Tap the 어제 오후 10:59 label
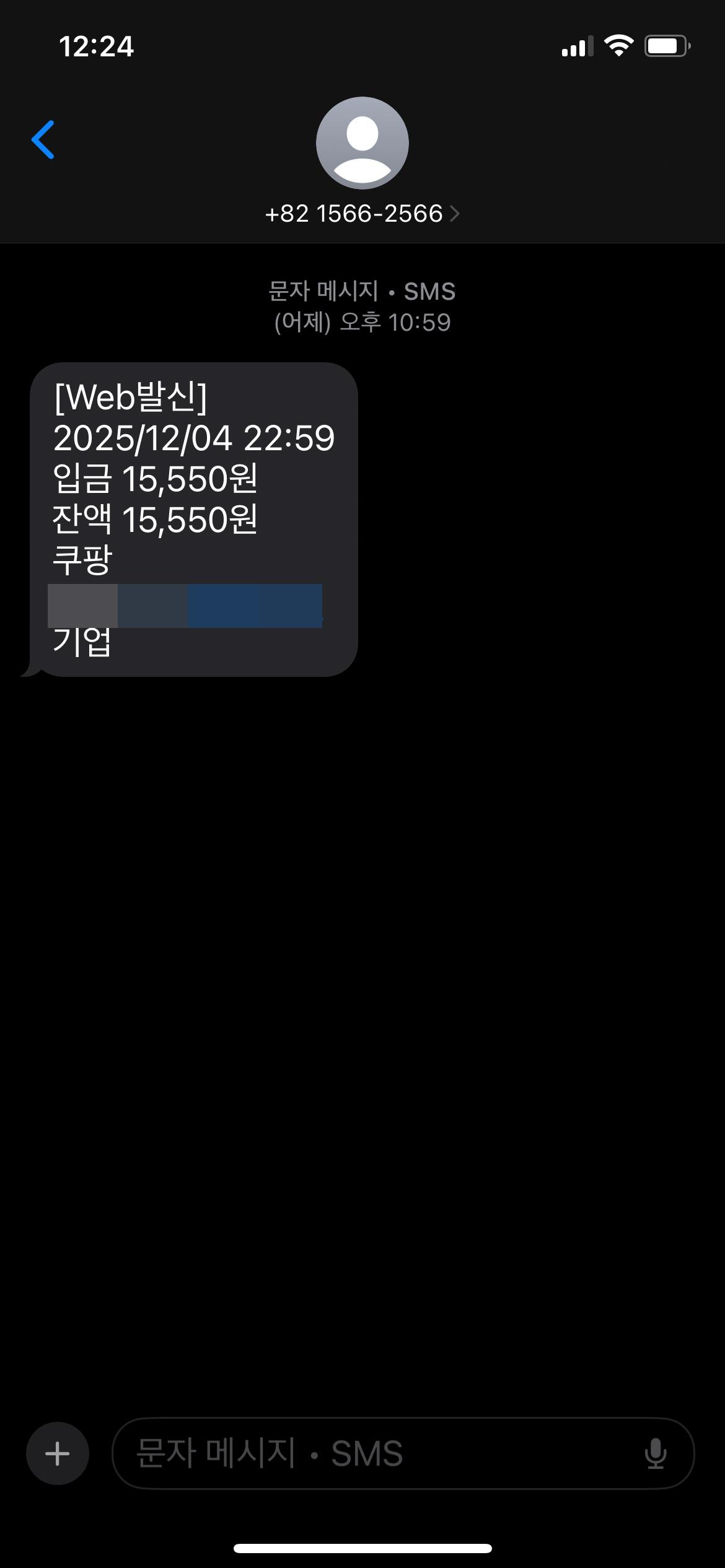Screen dimensions: 725x1568 pyautogui.click(x=361, y=321)
